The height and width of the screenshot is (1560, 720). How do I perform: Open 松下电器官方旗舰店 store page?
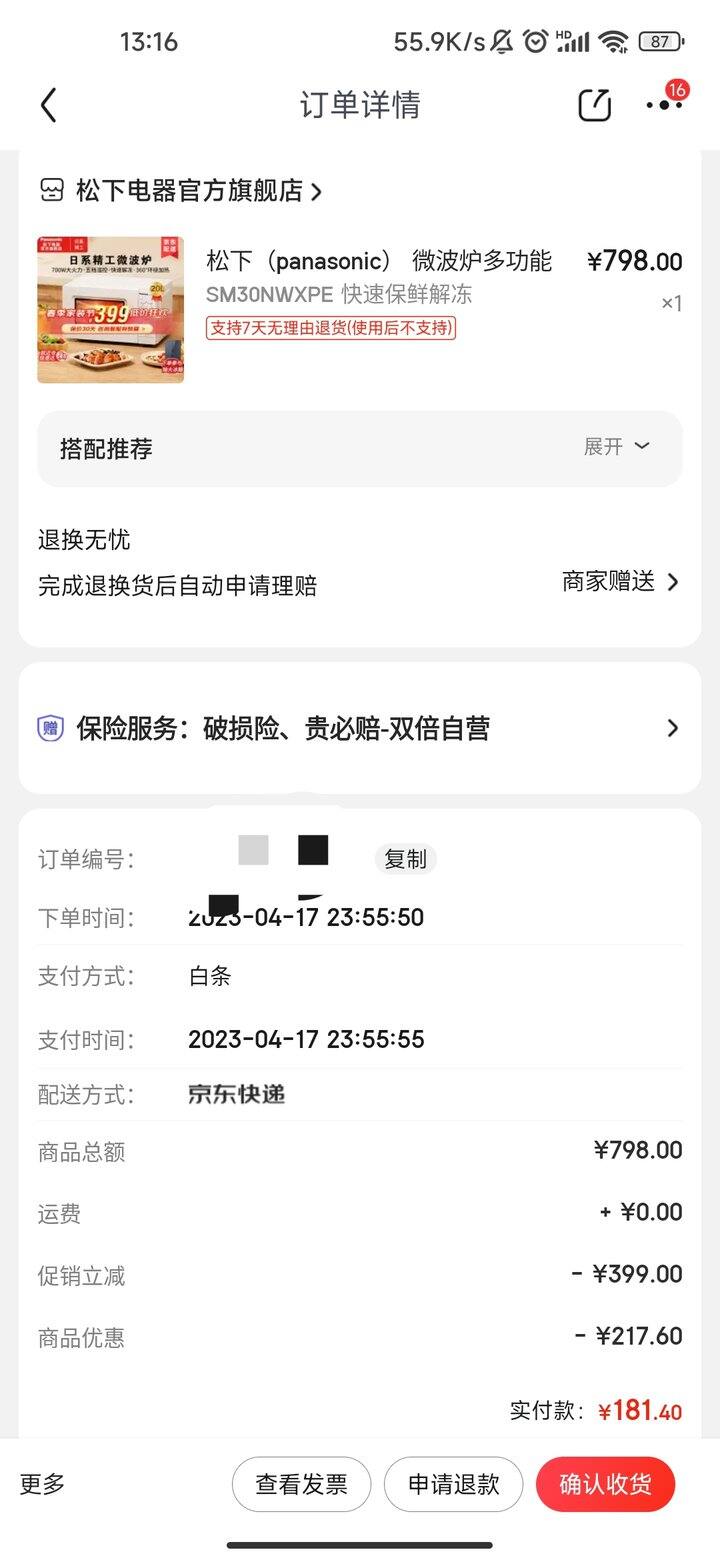180,191
